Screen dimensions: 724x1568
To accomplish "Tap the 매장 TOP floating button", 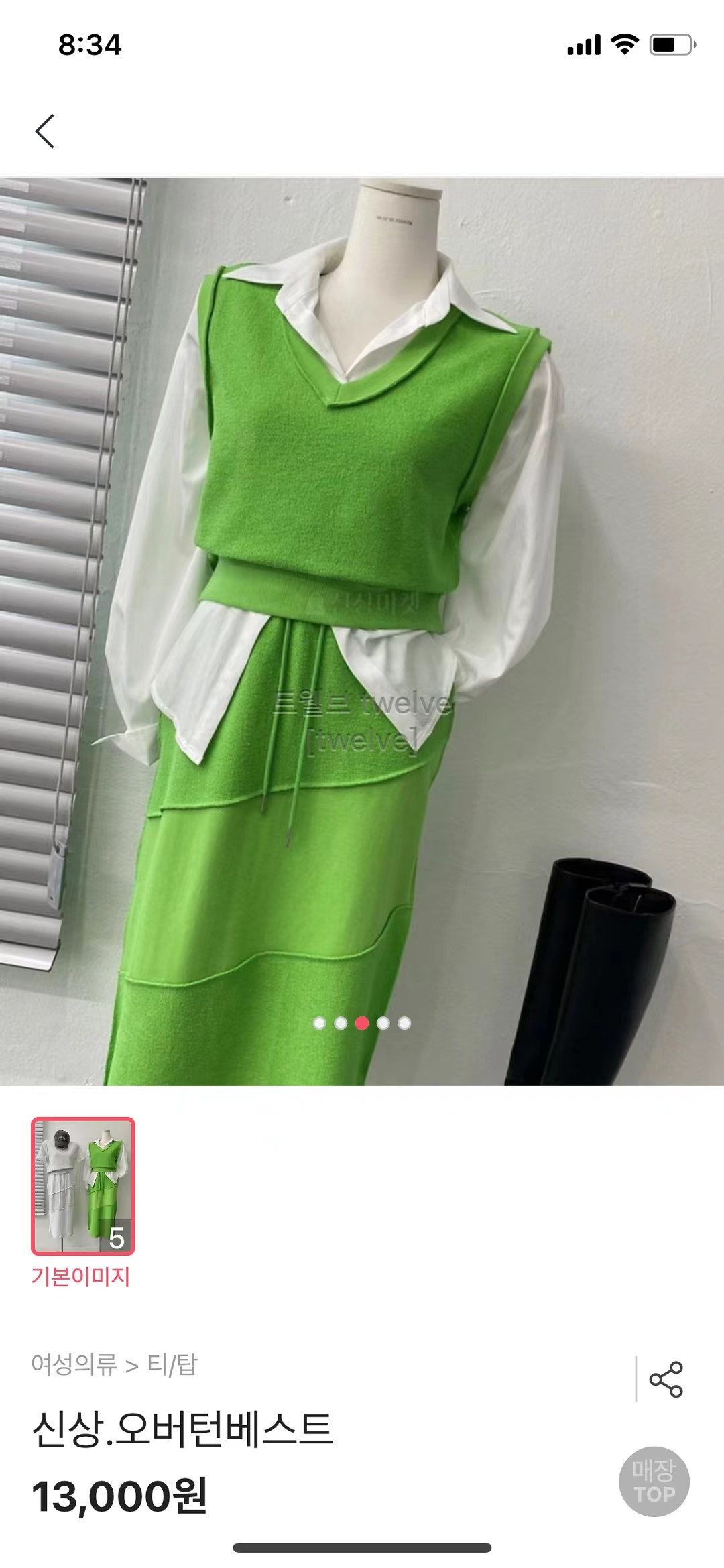I will coord(654,1482).
